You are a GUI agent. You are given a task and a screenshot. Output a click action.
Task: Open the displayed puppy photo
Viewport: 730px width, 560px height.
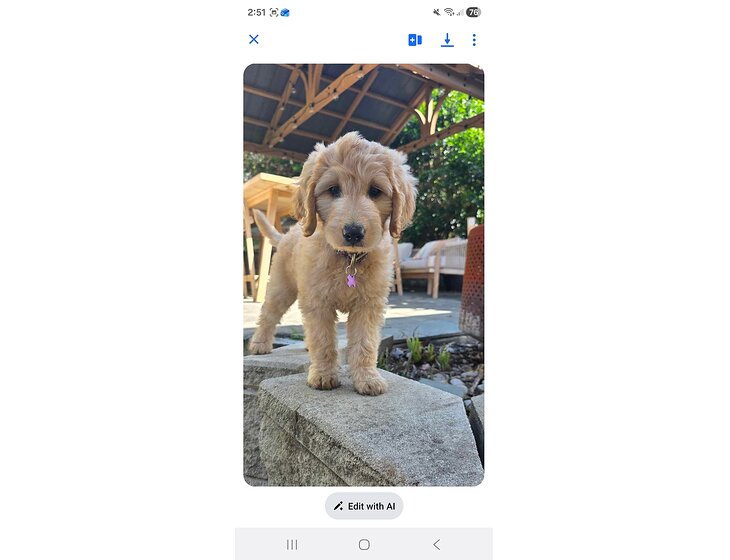pos(364,275)
